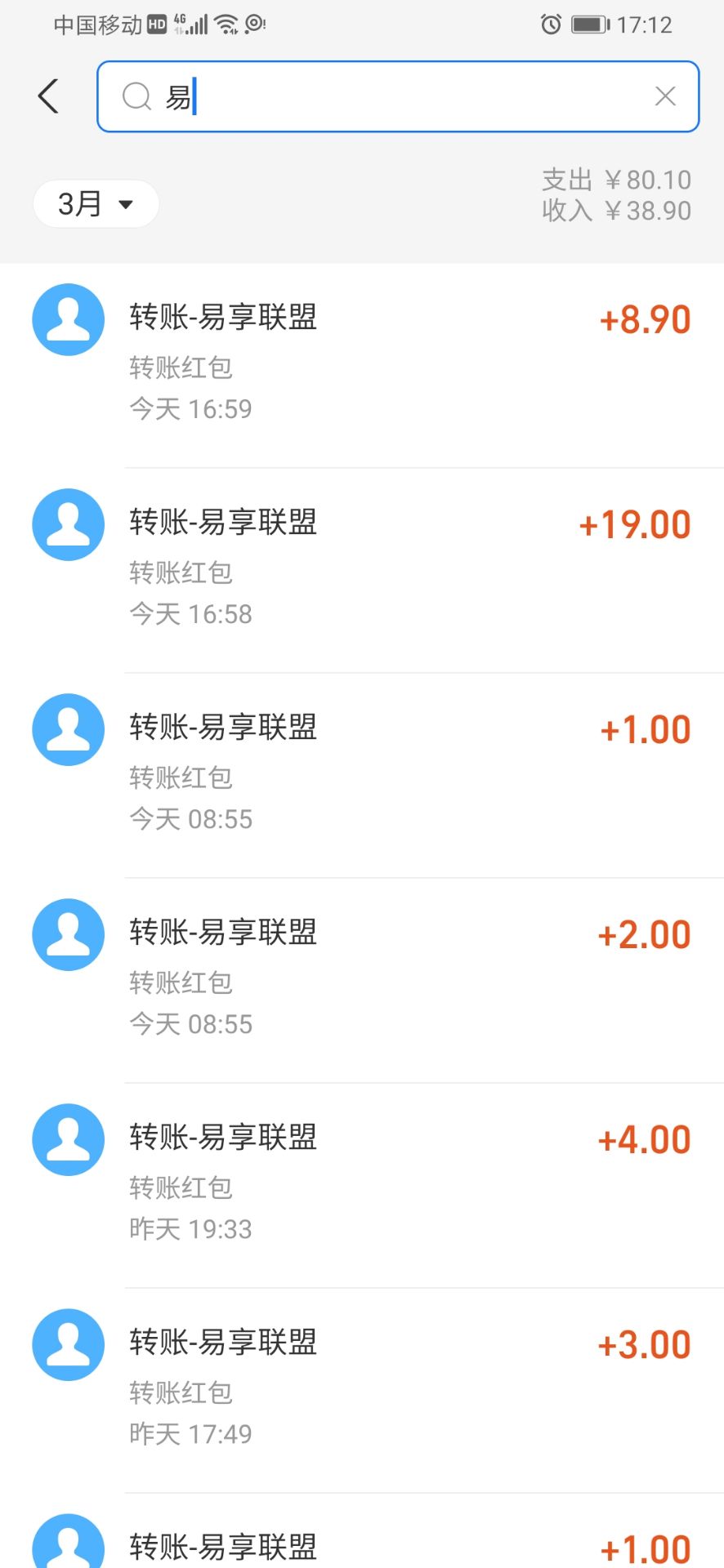
Task: Open the 3月 month dropdown
Action: click(96, 203)
